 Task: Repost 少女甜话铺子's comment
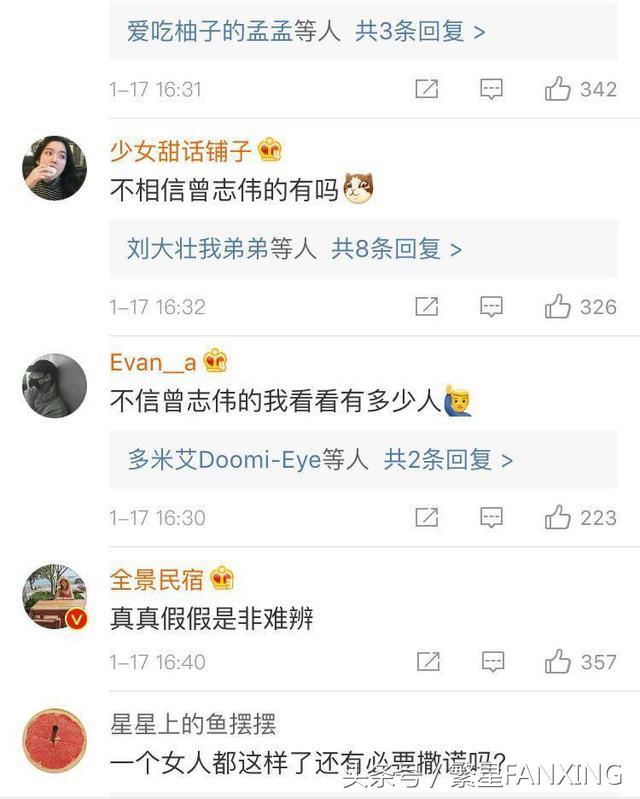[x=427, y=307]
